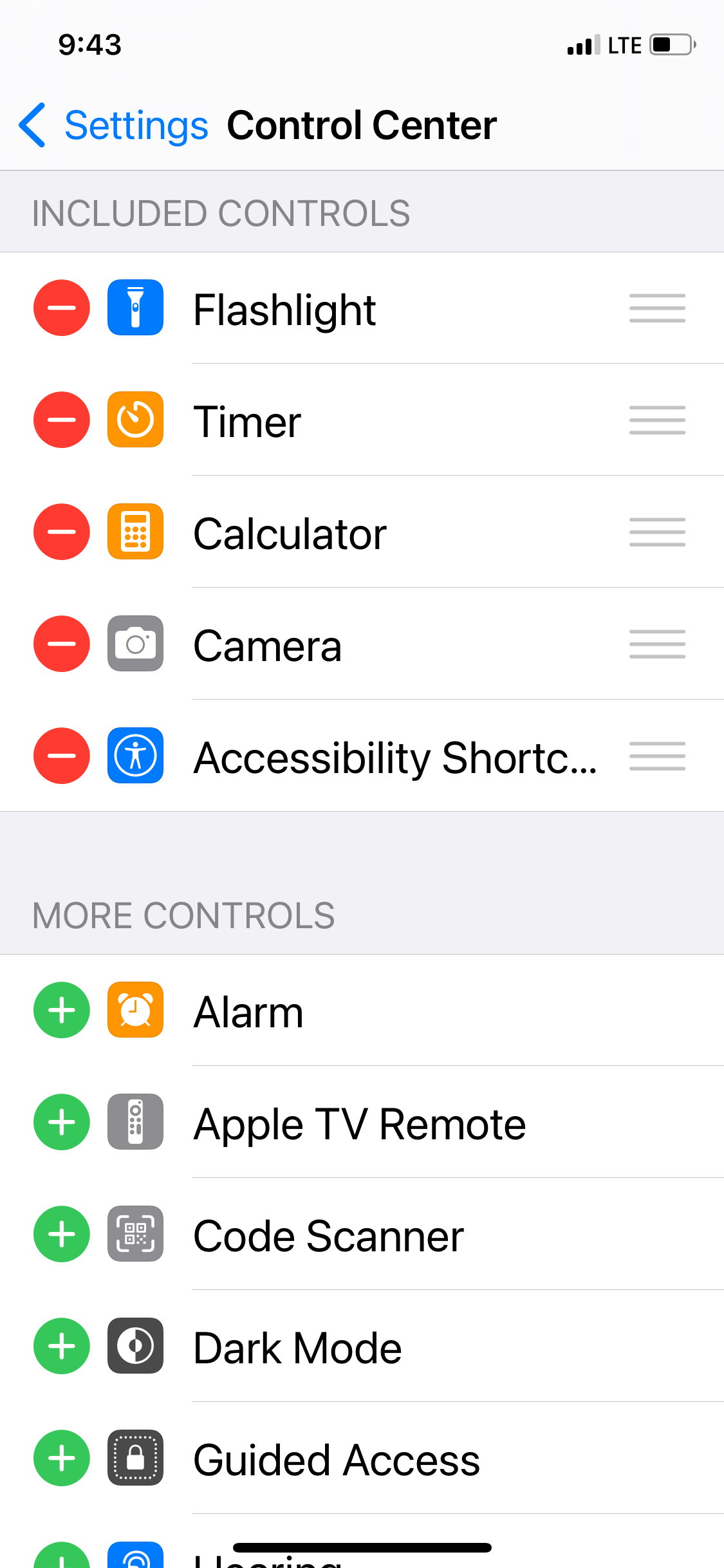Tap the Code Scanner icon
The width and height of the screenshot is (724, 1568).
(x=135, y=1235)
